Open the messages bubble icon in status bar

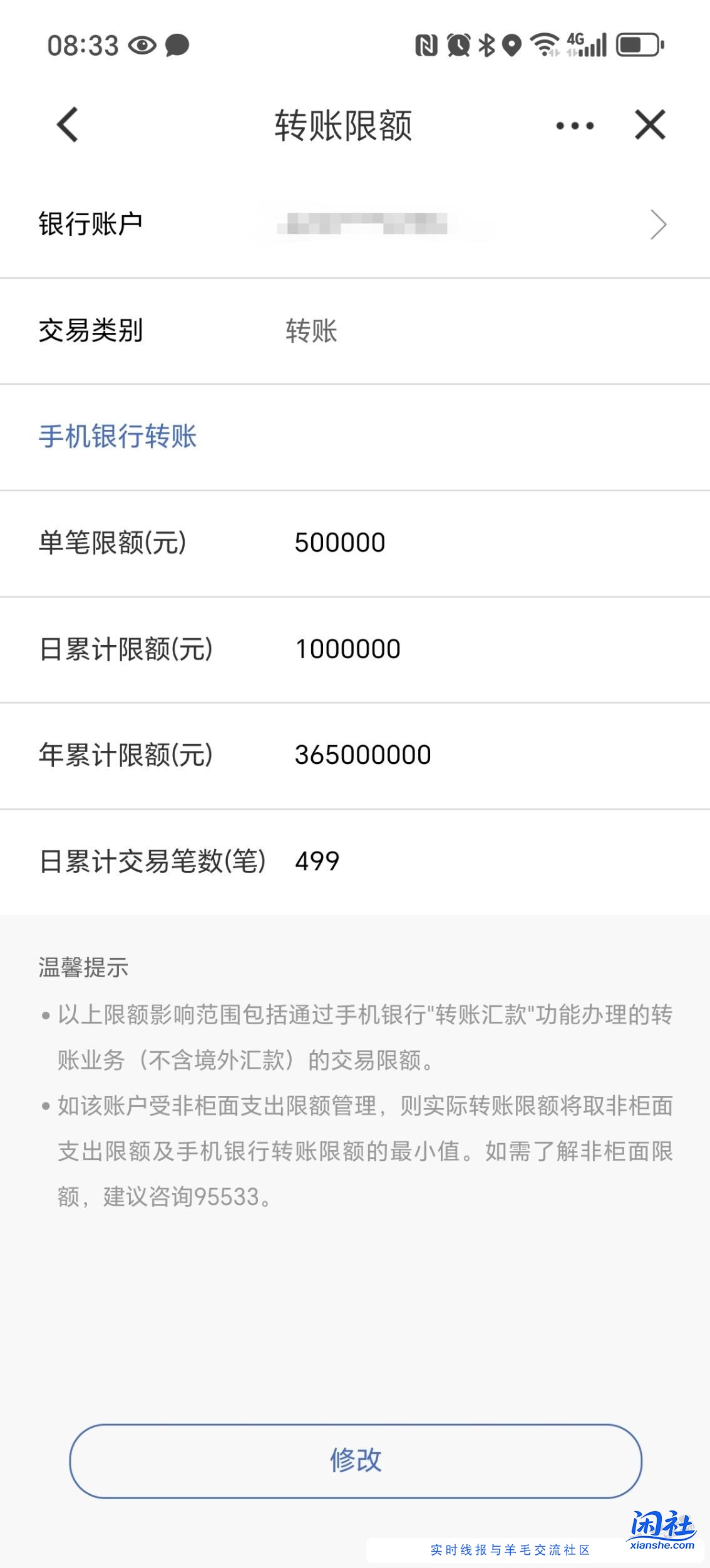[177, 44]
